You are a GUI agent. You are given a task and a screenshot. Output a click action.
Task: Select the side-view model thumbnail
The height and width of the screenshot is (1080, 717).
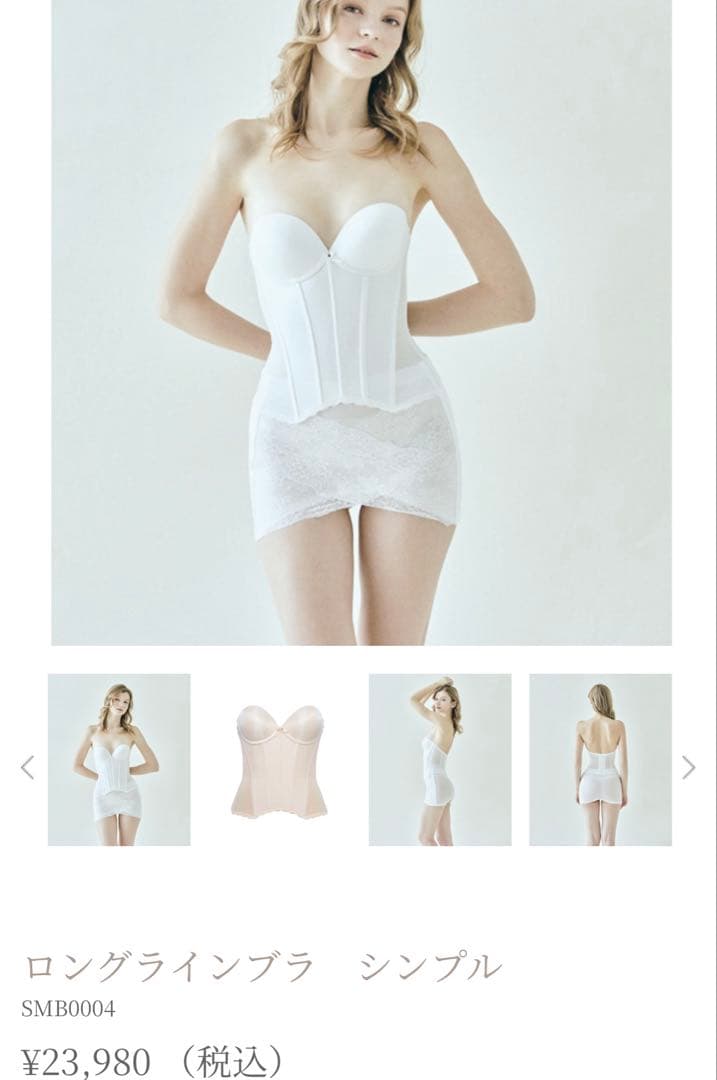(440, 760)
